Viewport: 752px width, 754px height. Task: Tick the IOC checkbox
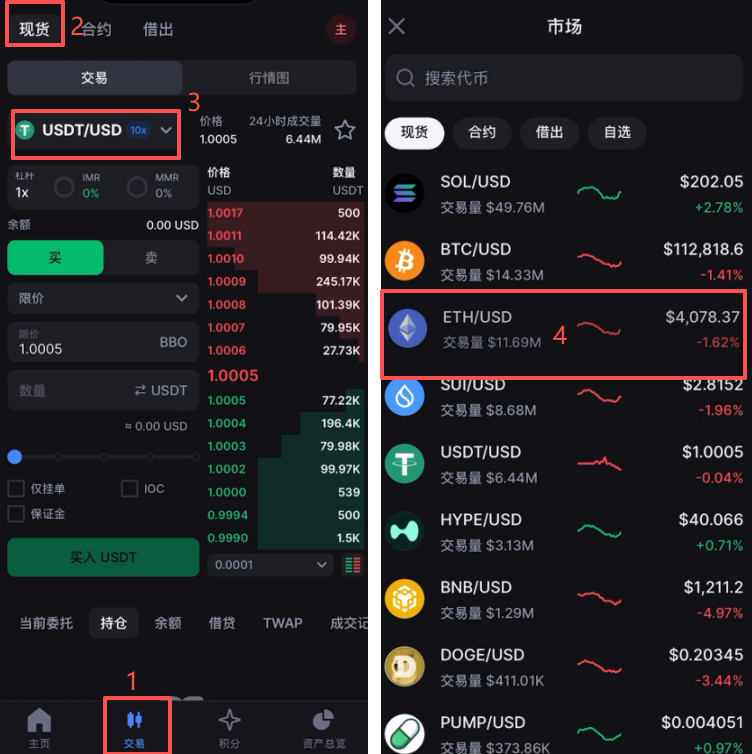coord(129,489)
